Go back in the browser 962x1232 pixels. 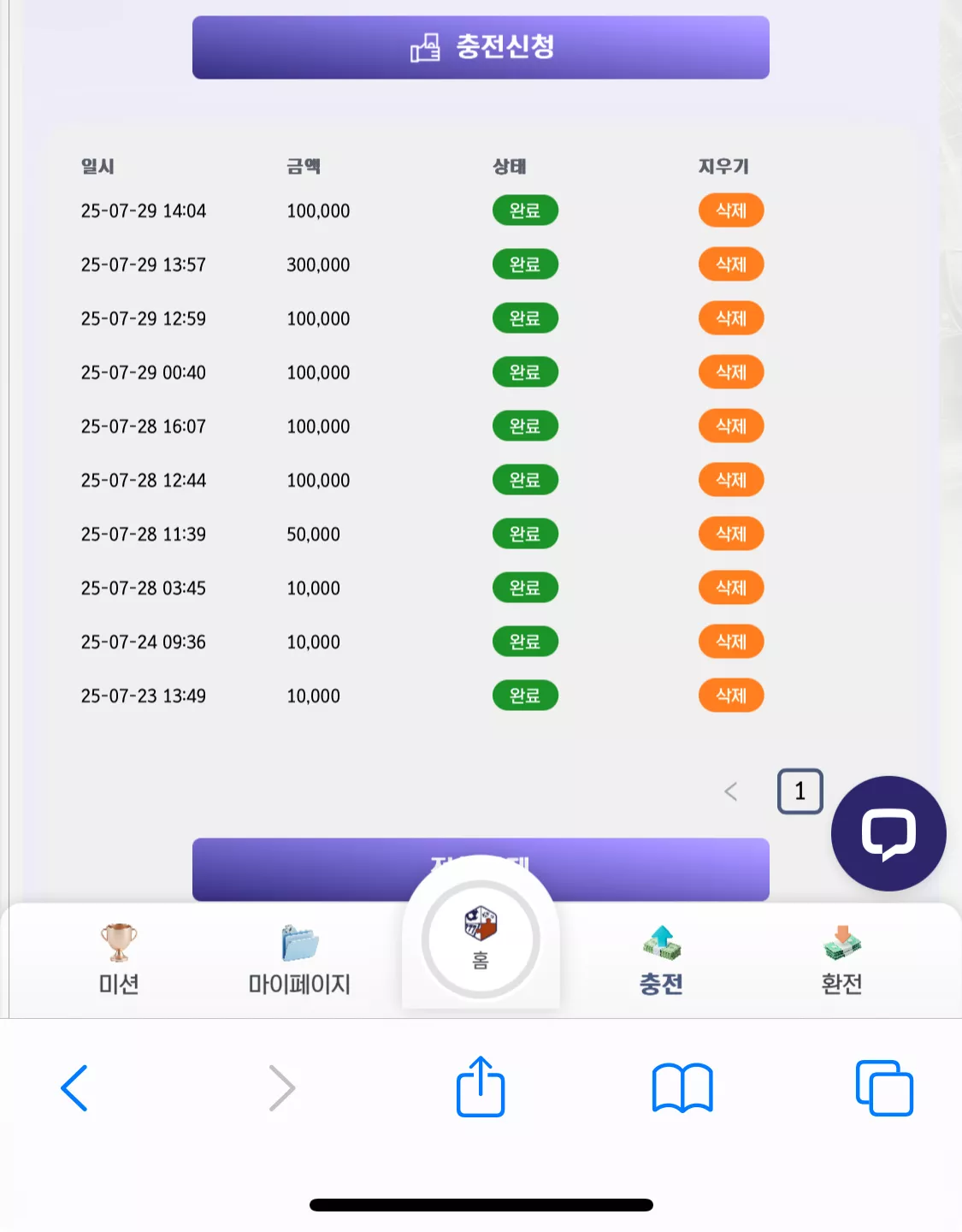(75, 1088)
